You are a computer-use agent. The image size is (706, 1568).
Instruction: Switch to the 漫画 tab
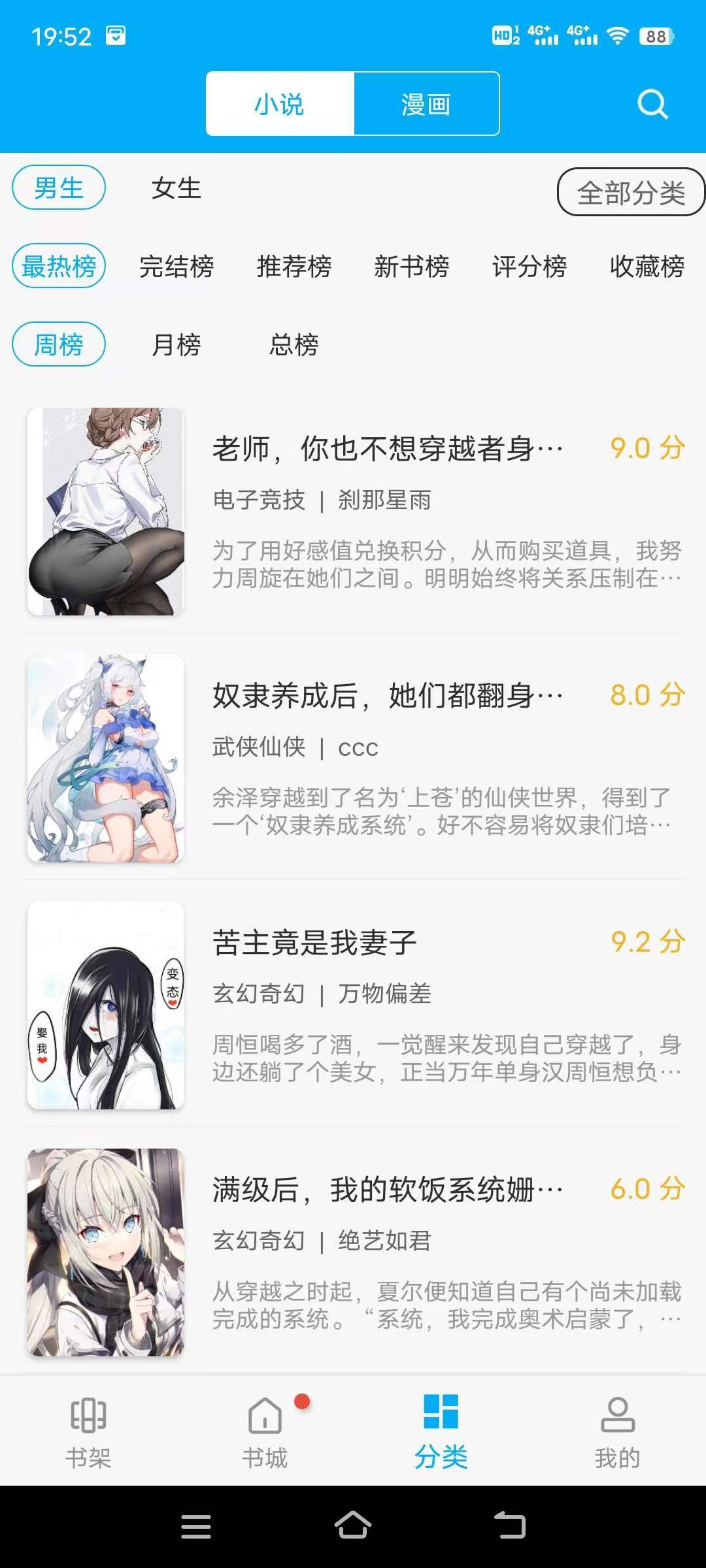pos(426,105)
